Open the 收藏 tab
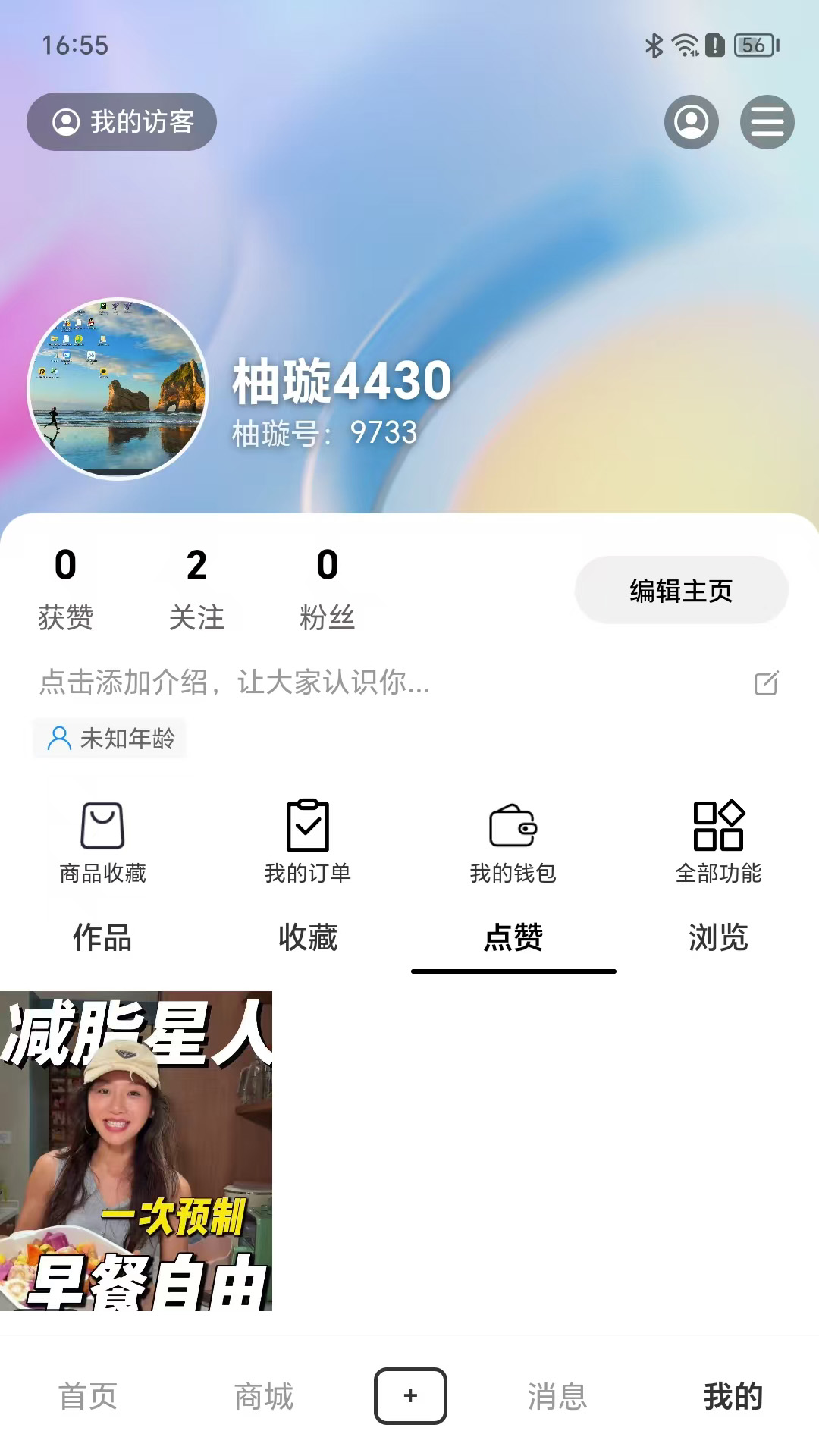Viewport: 819px width, 1456px height. click(x=309, y=938)
